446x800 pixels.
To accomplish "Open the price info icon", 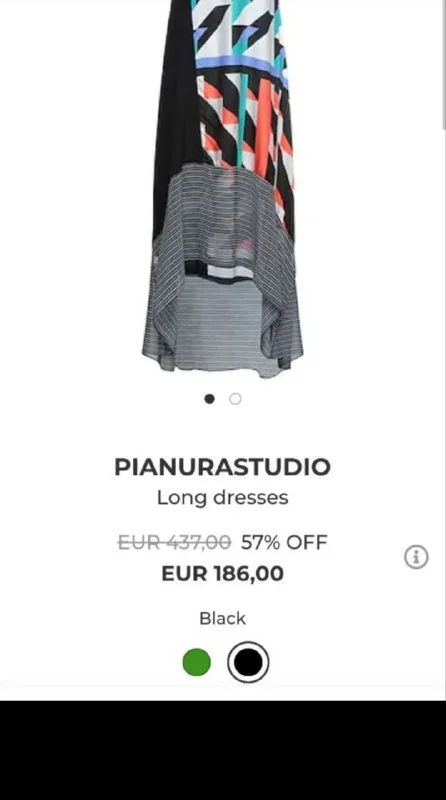I will point(416,557).
